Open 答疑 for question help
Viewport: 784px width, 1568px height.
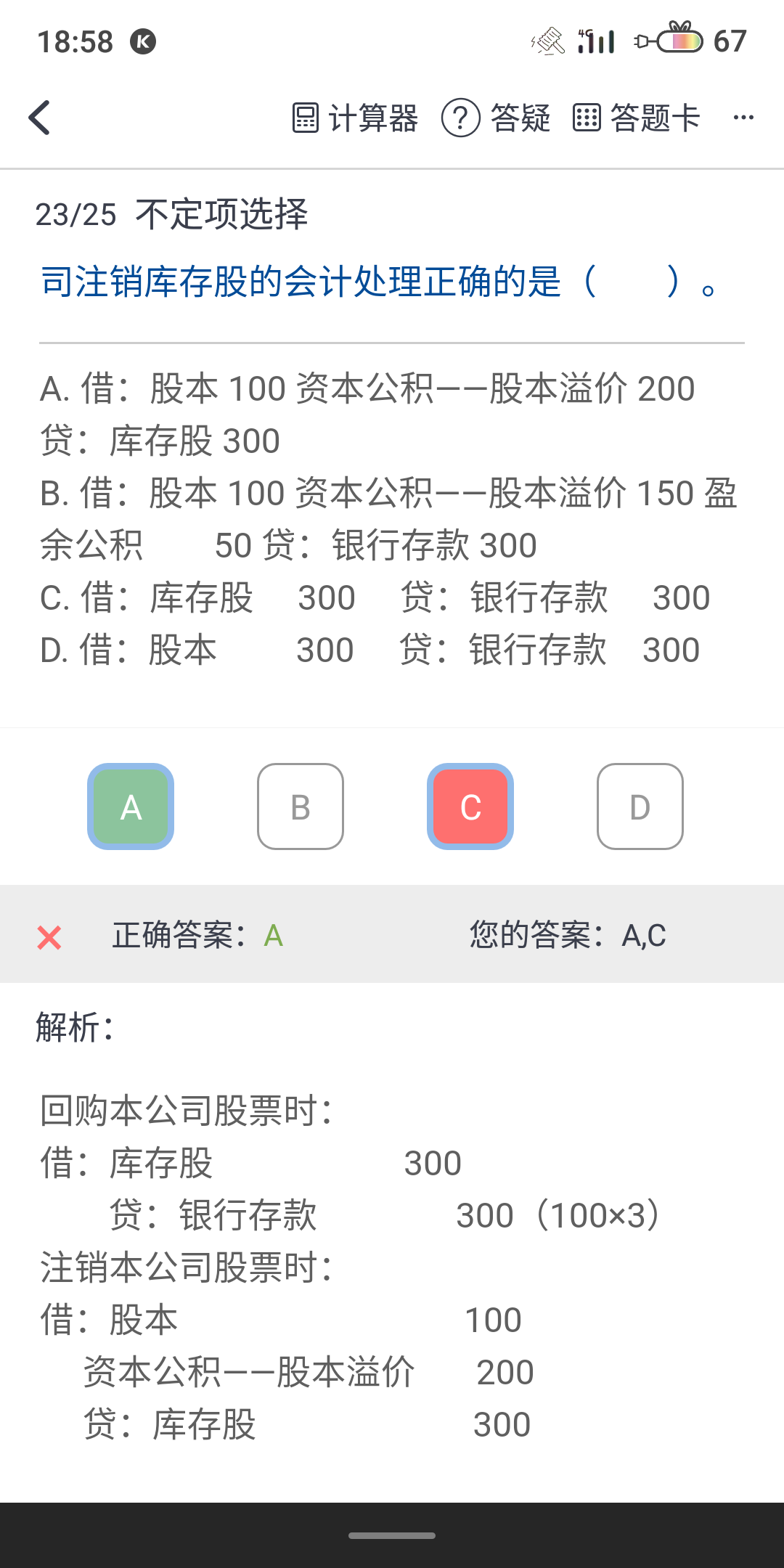pos(497,118)
